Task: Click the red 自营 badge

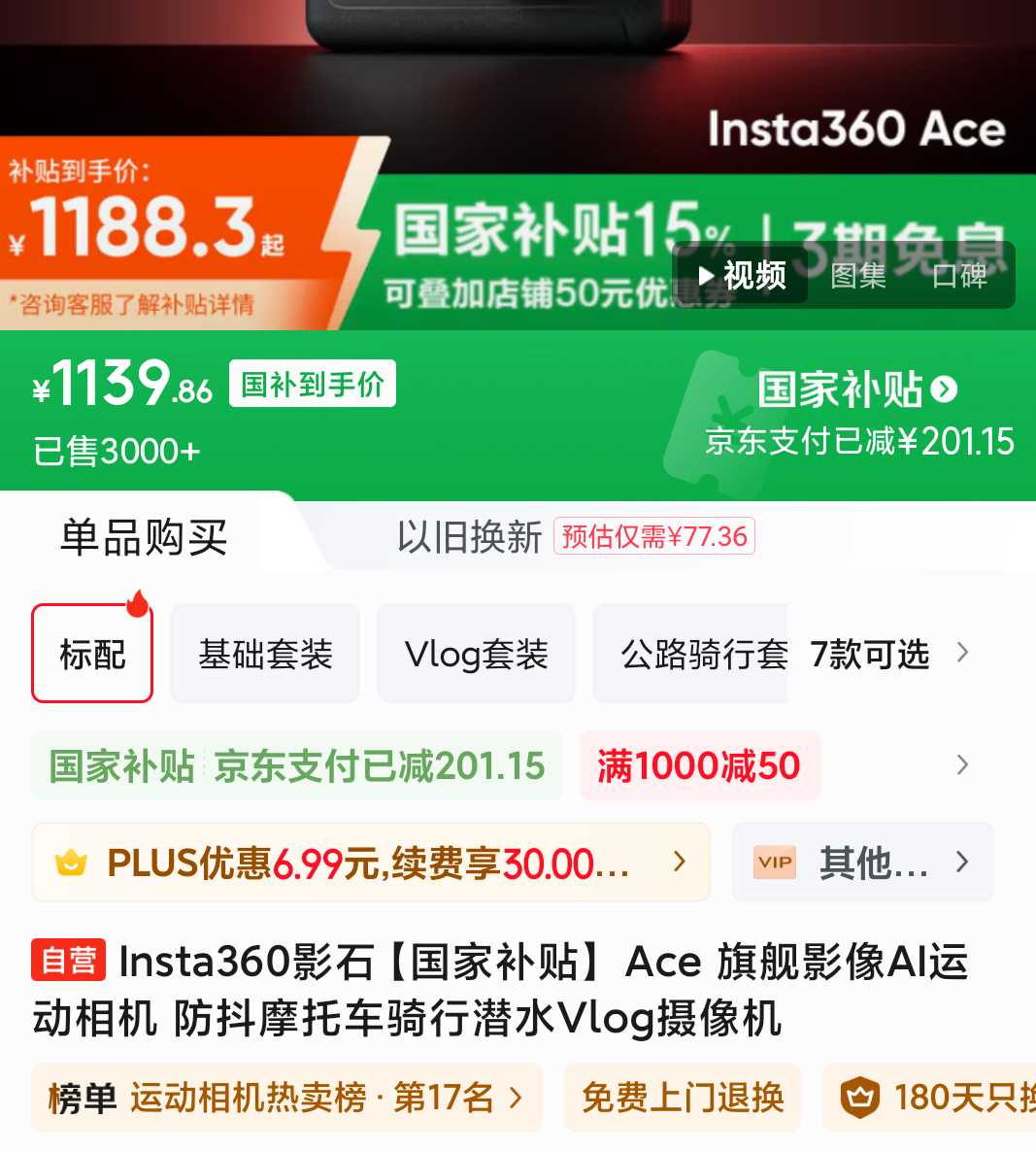Action: [x=67, y=960]
